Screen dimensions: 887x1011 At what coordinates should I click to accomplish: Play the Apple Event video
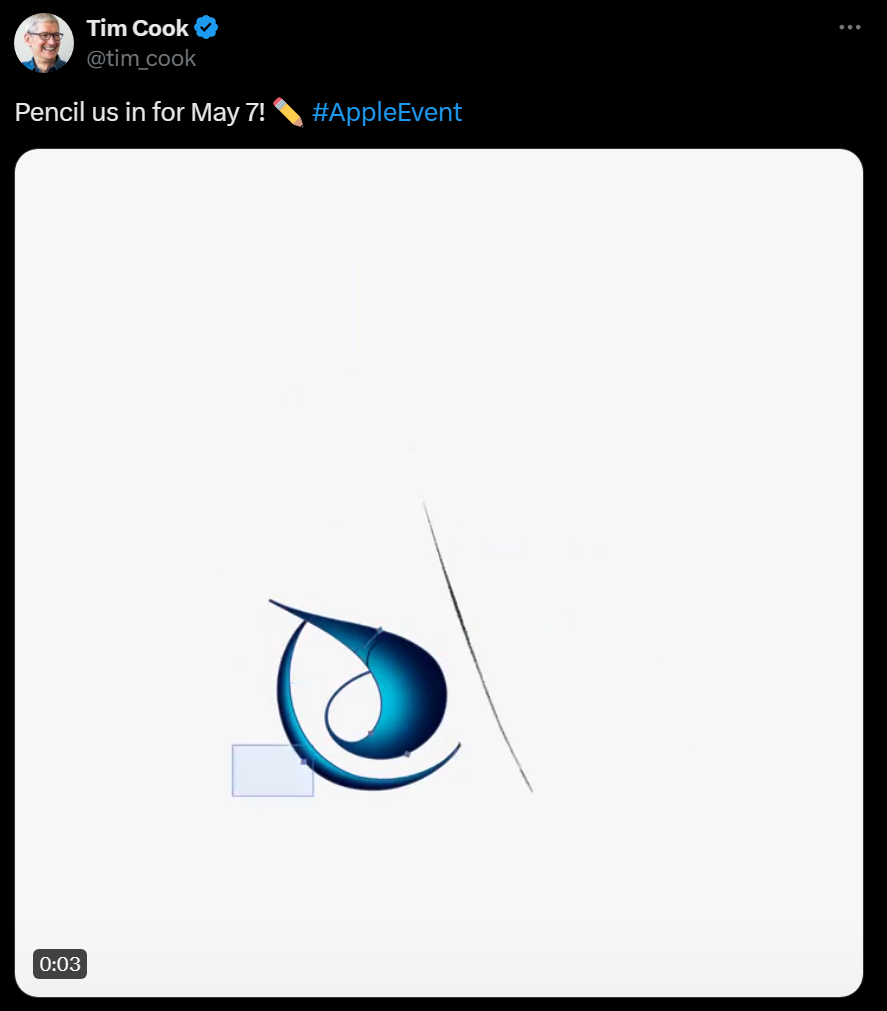point(439,572)
